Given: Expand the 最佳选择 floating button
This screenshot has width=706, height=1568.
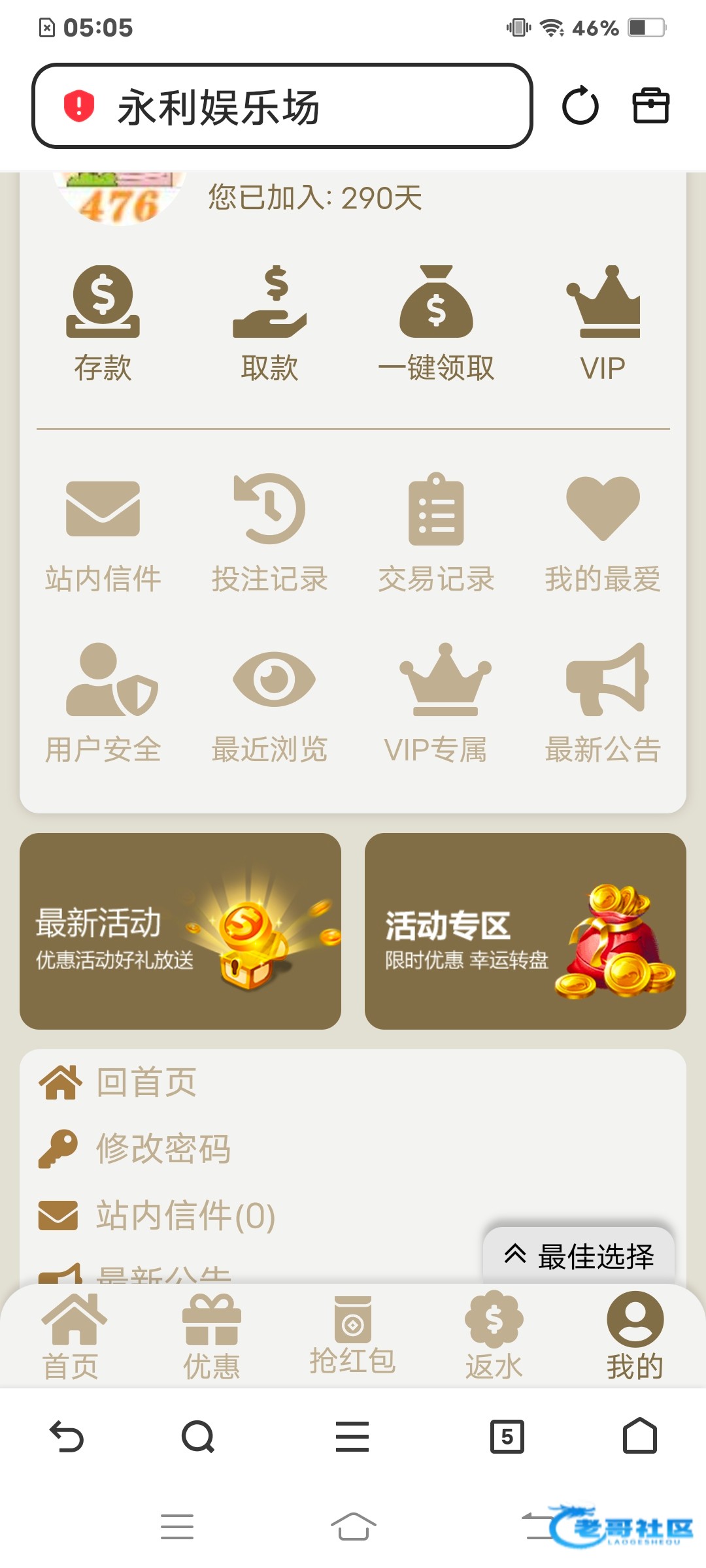Looking at the screenshot, I should pyautogui.click(x=579, y=1256).
